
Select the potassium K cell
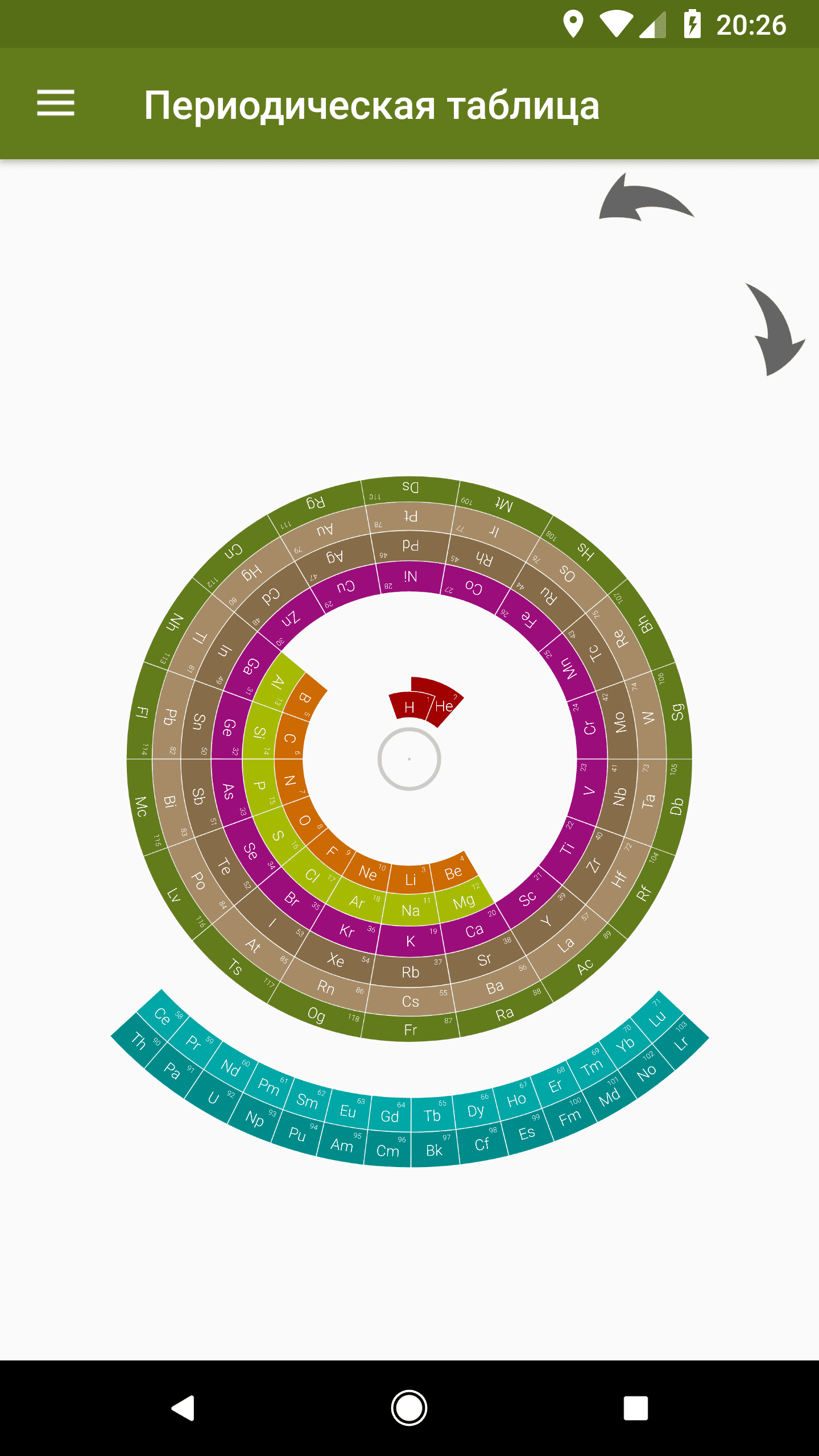click(x=410, y=941)
